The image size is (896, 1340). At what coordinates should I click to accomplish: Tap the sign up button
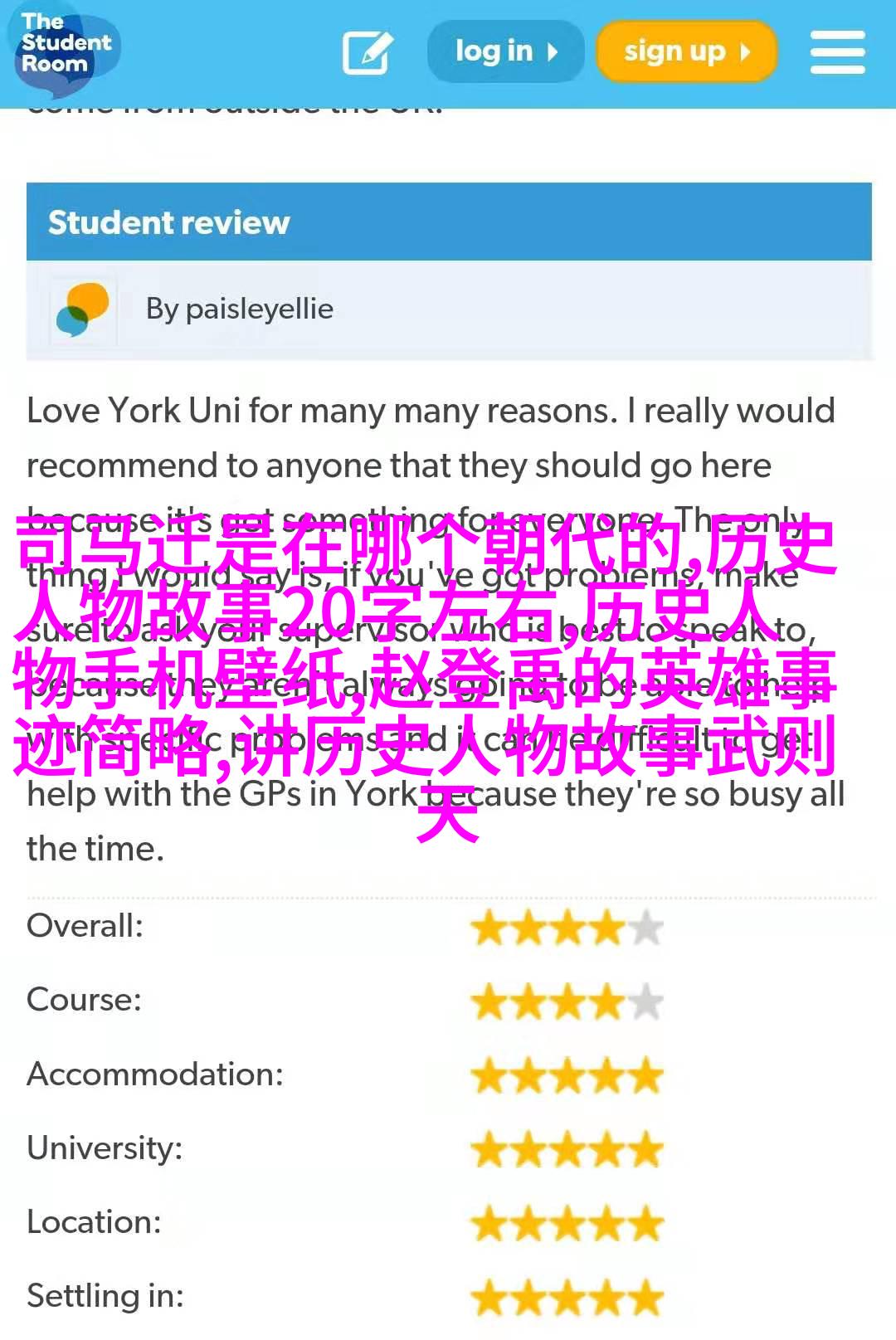click(686, 51)
